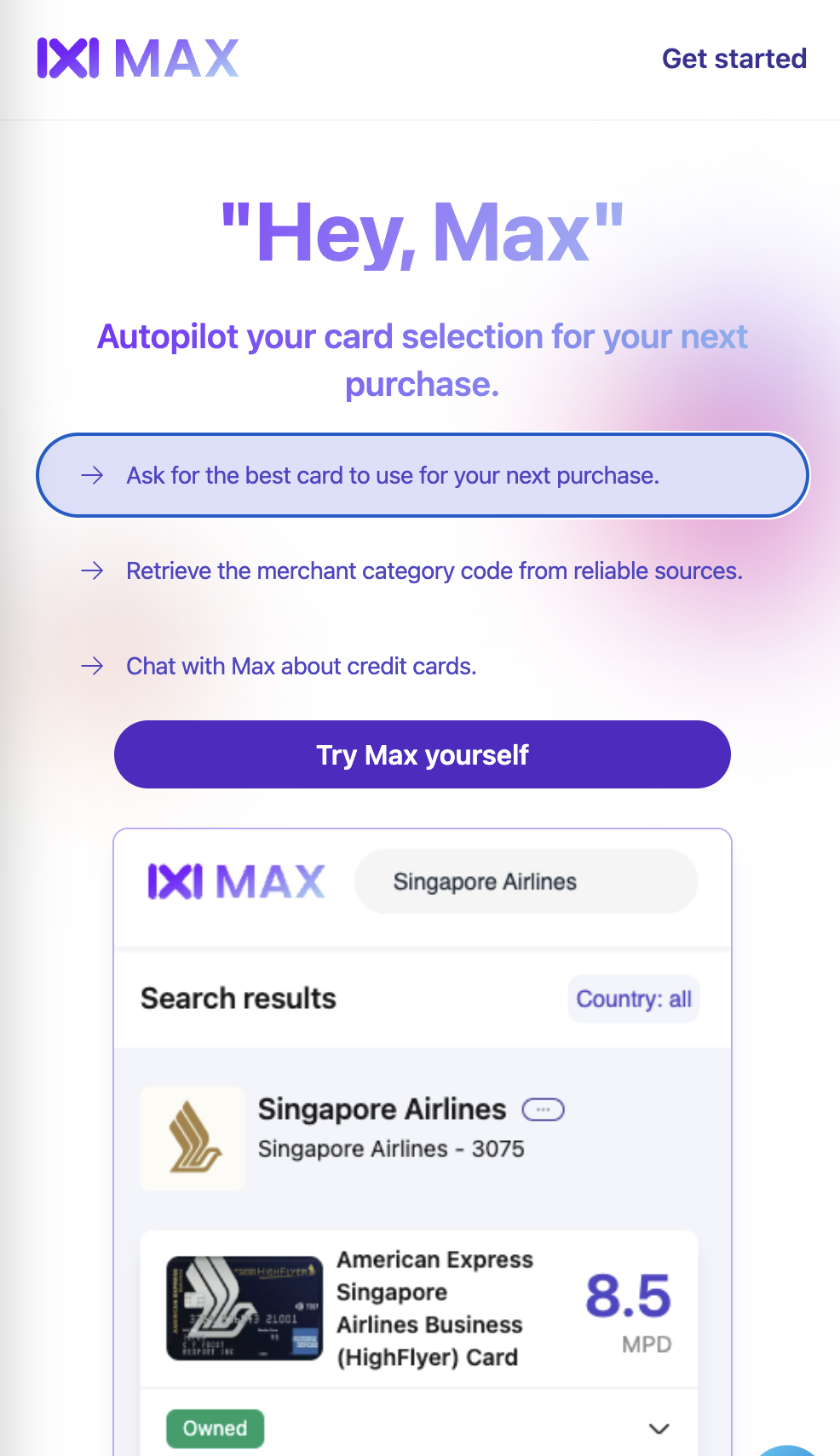Select 'Ask for the best card' option
This screenshot has width=840, height=1456.
pyautogui.click(x=422, y=475)
